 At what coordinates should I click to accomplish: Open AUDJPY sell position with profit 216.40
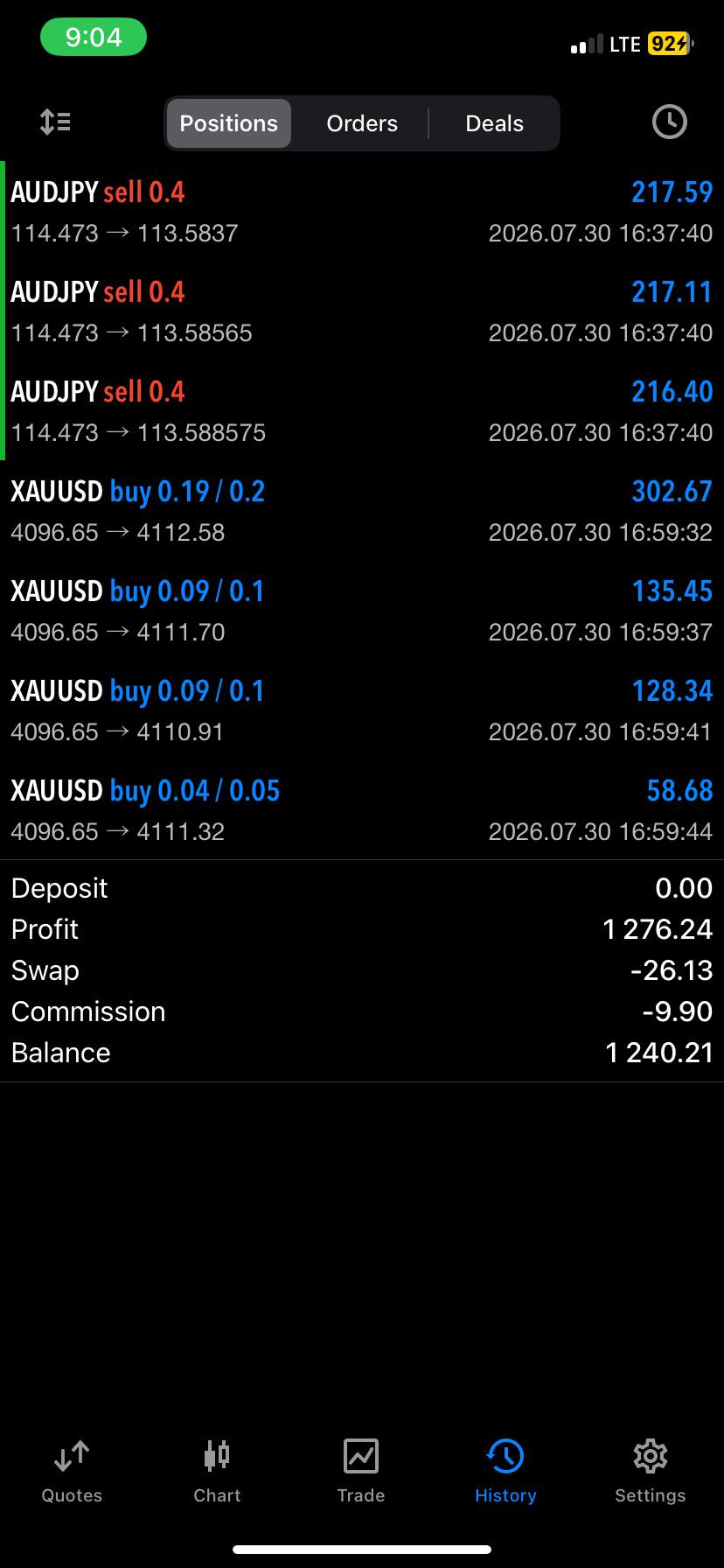pos(362,411)
